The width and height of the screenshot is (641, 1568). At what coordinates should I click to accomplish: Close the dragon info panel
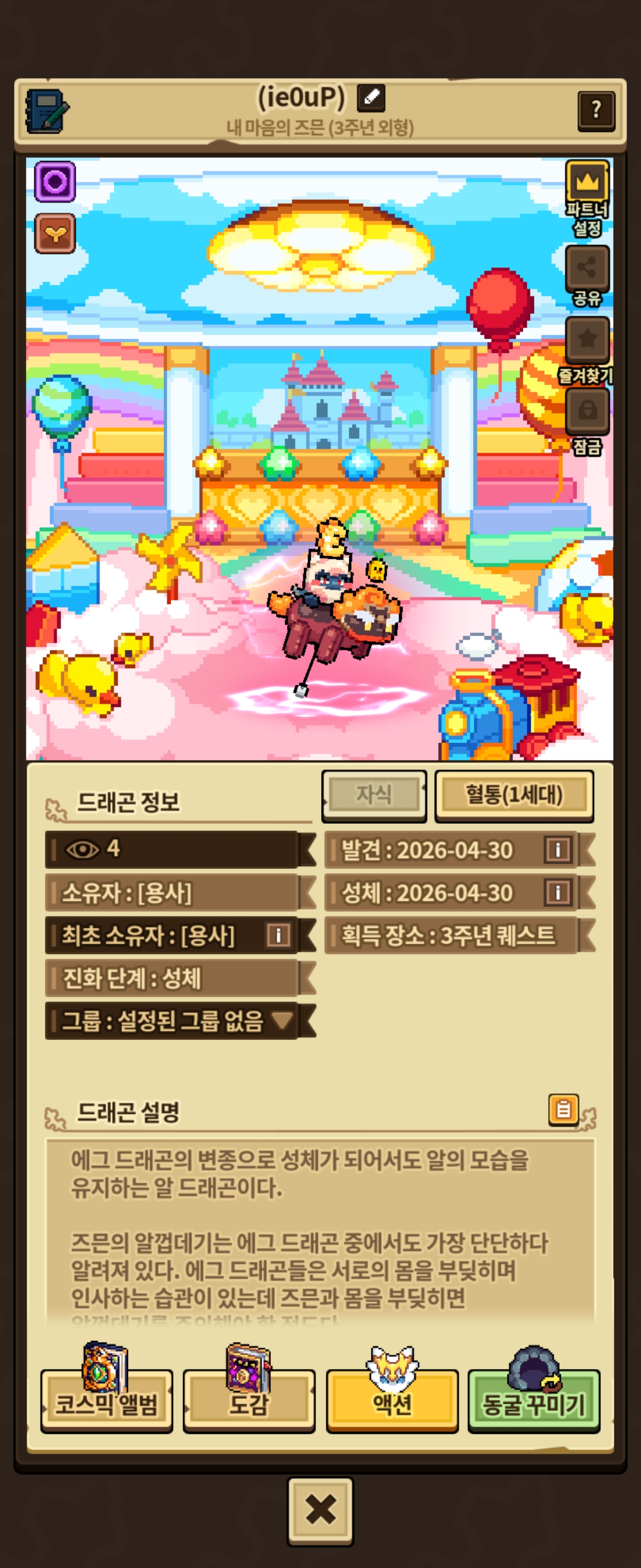(320, 1510)
